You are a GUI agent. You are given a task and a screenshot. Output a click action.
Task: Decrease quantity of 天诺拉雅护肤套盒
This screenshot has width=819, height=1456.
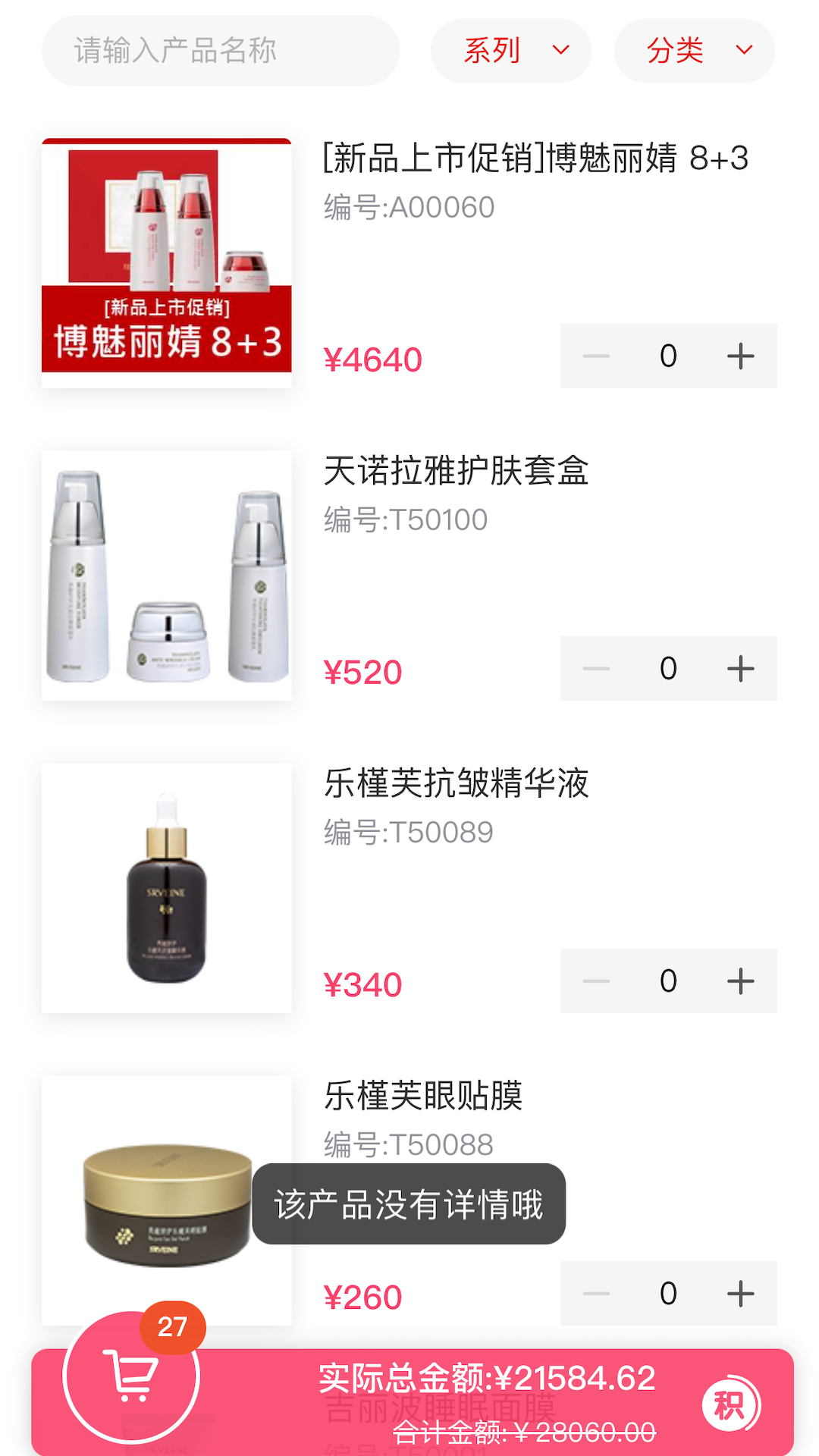597,667
